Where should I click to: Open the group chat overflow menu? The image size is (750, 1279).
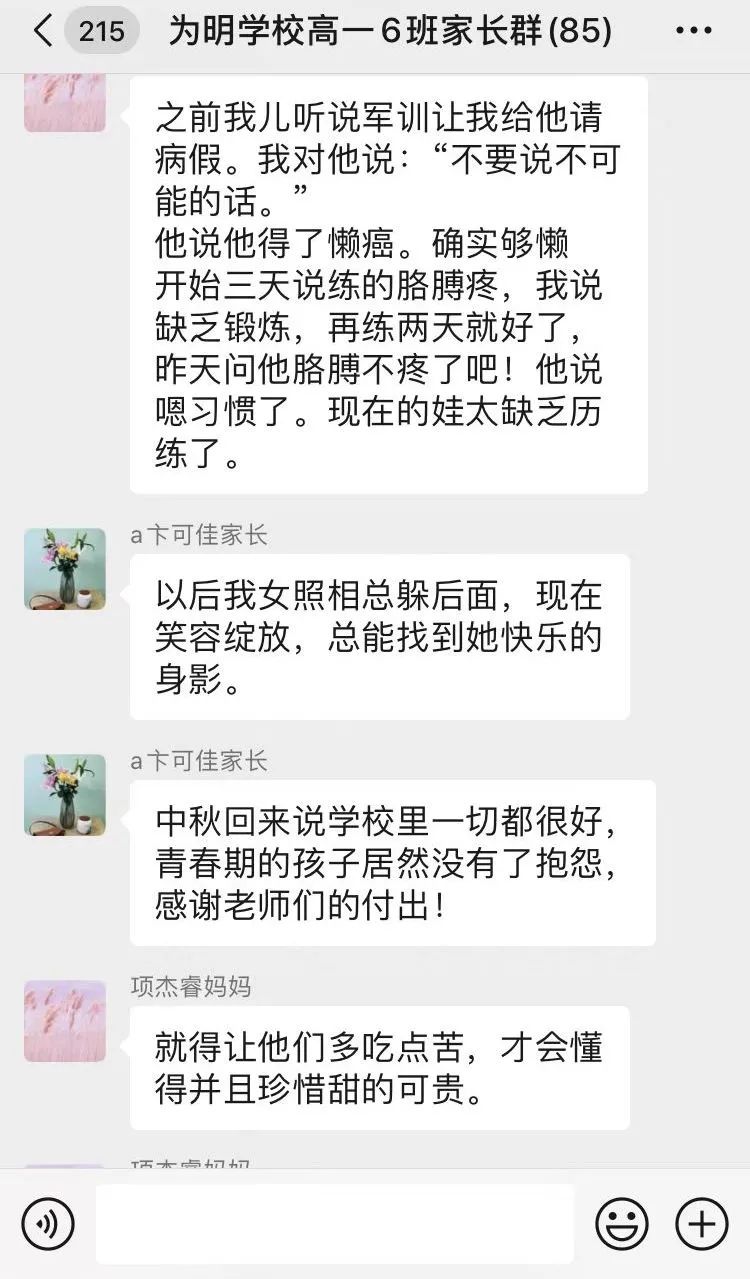tap(693, 31)
